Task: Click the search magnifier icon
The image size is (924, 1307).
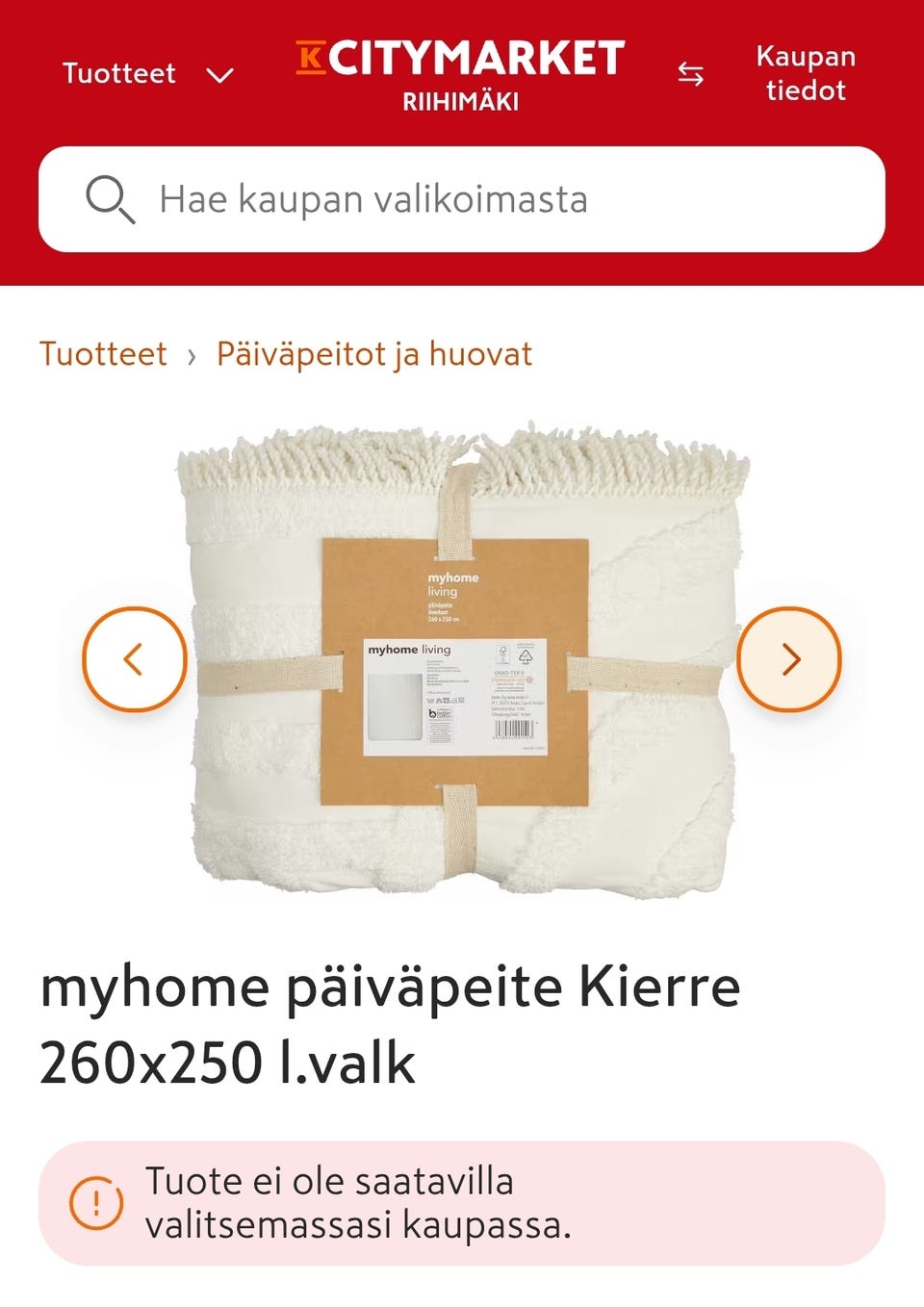Action: click(x=110, y=199)
